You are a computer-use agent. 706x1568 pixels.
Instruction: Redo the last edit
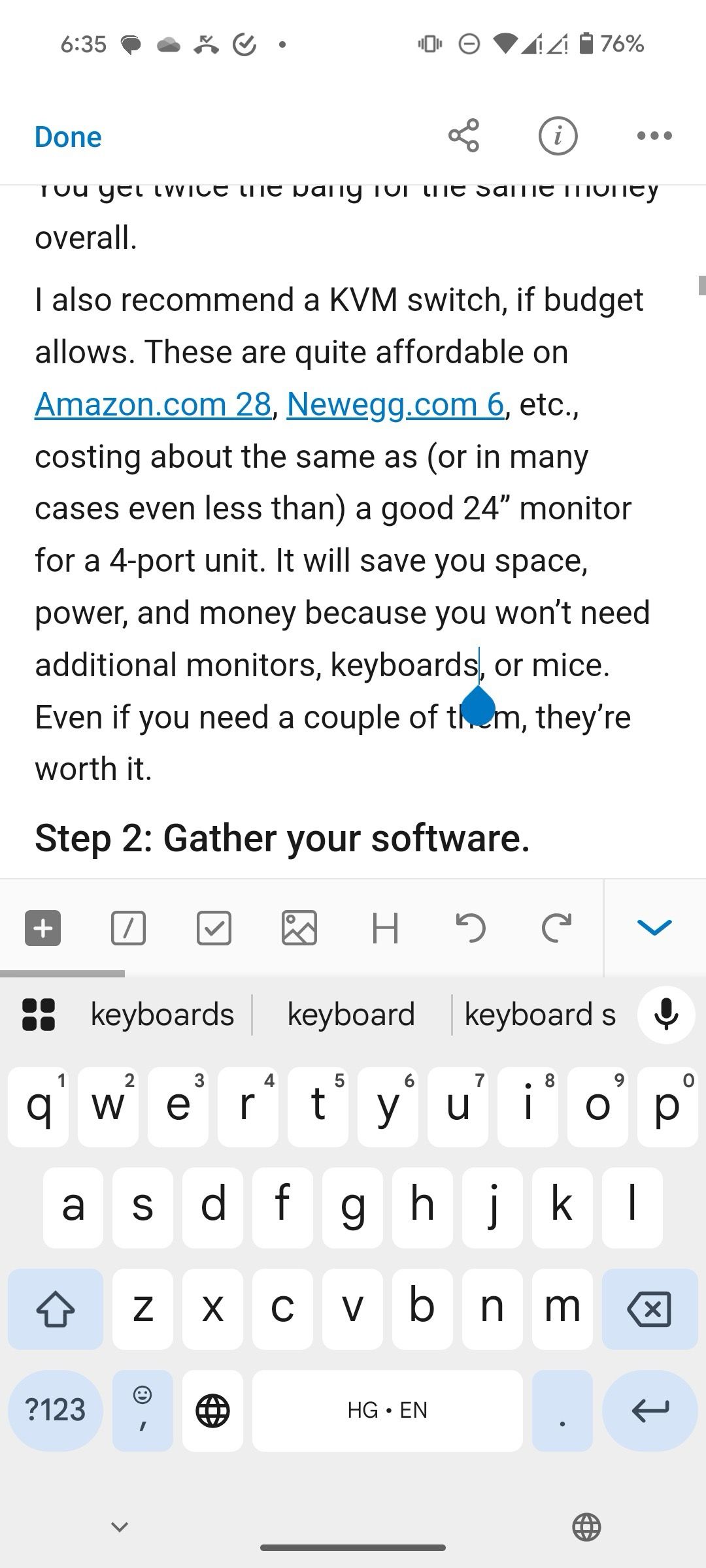(556, 927)
